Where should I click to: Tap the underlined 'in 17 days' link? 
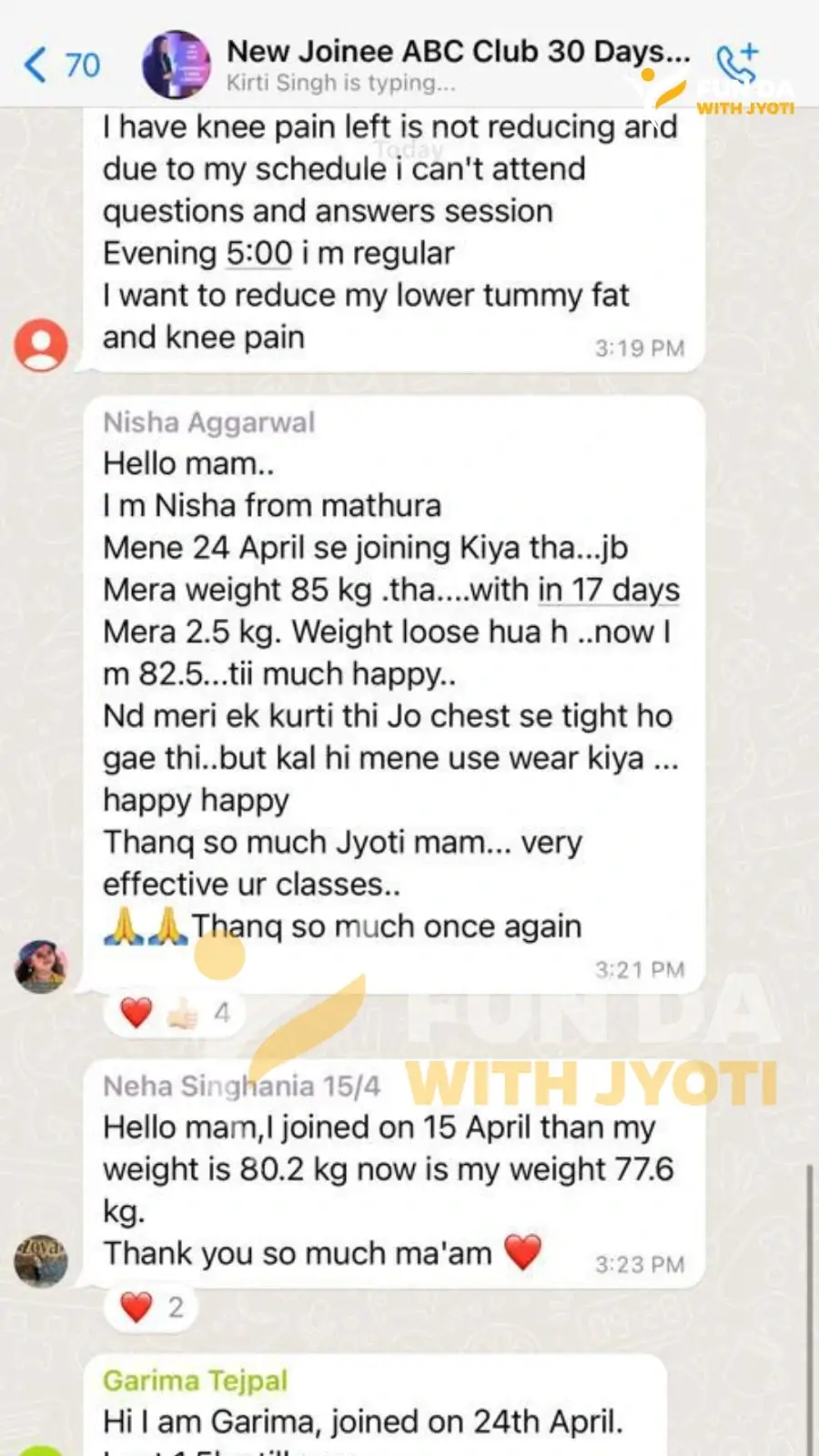(609, 590)
